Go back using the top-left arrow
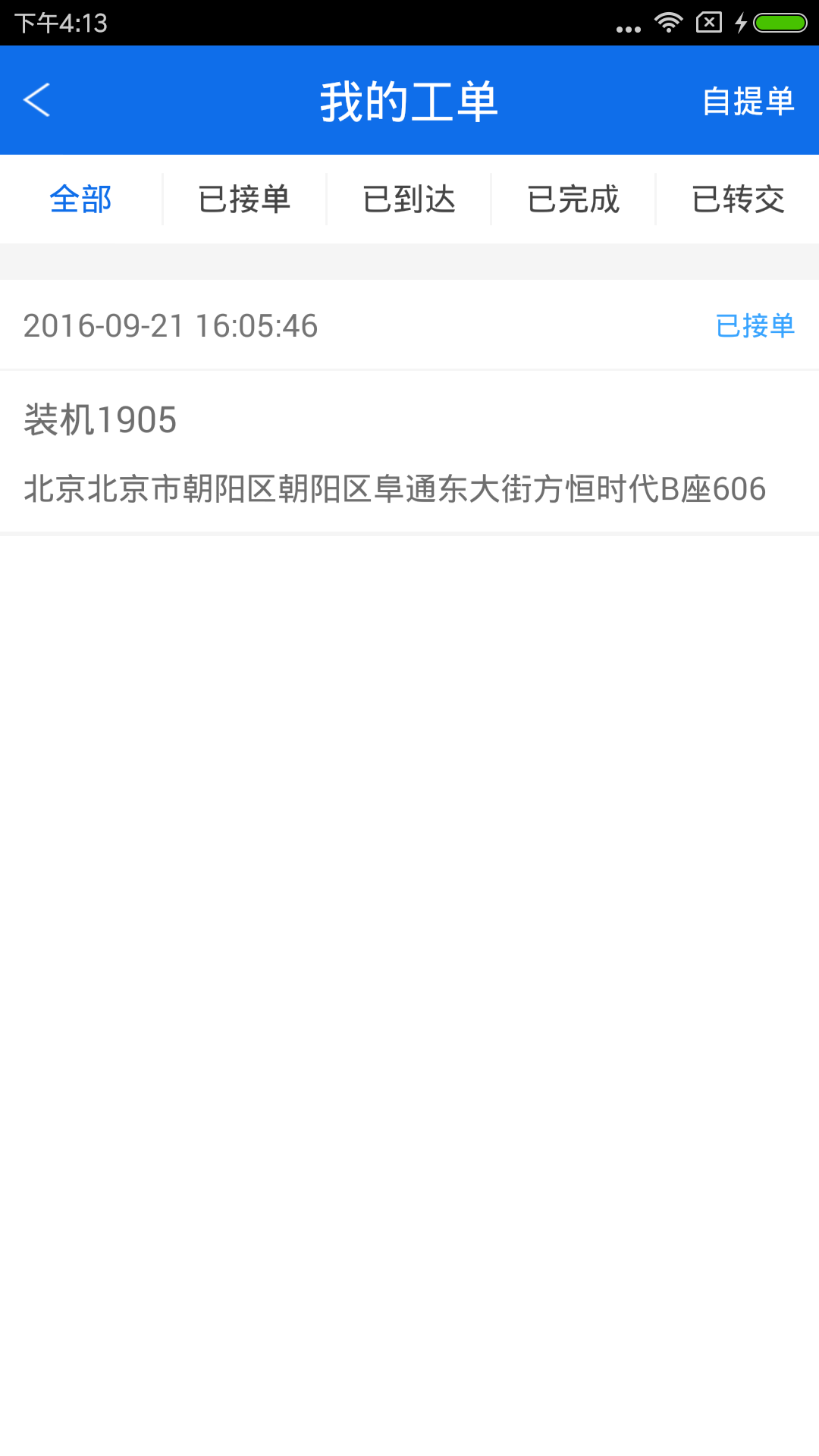Image resolution: width=819 pixels, height=1456 pixels. coord(36,100)
